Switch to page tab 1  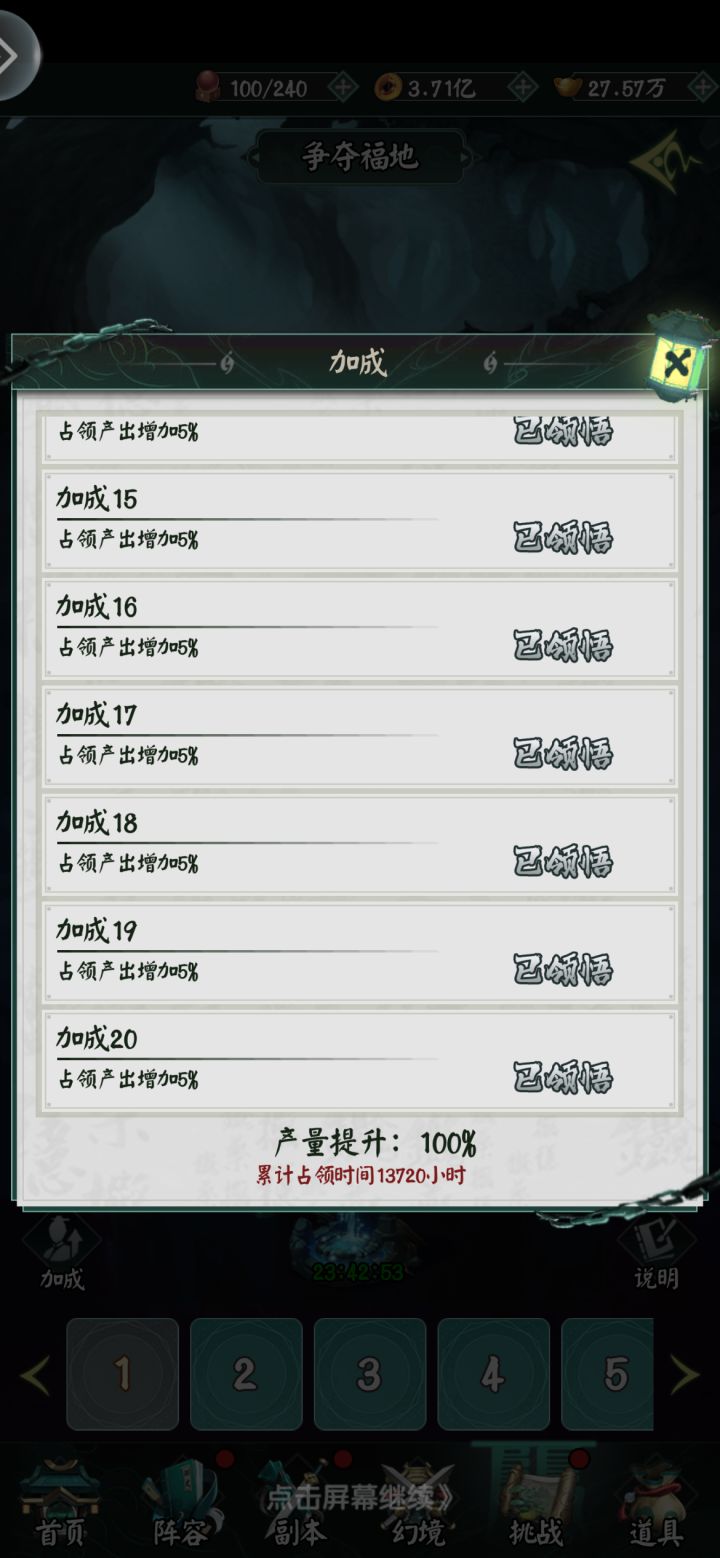pos(122,1372)
